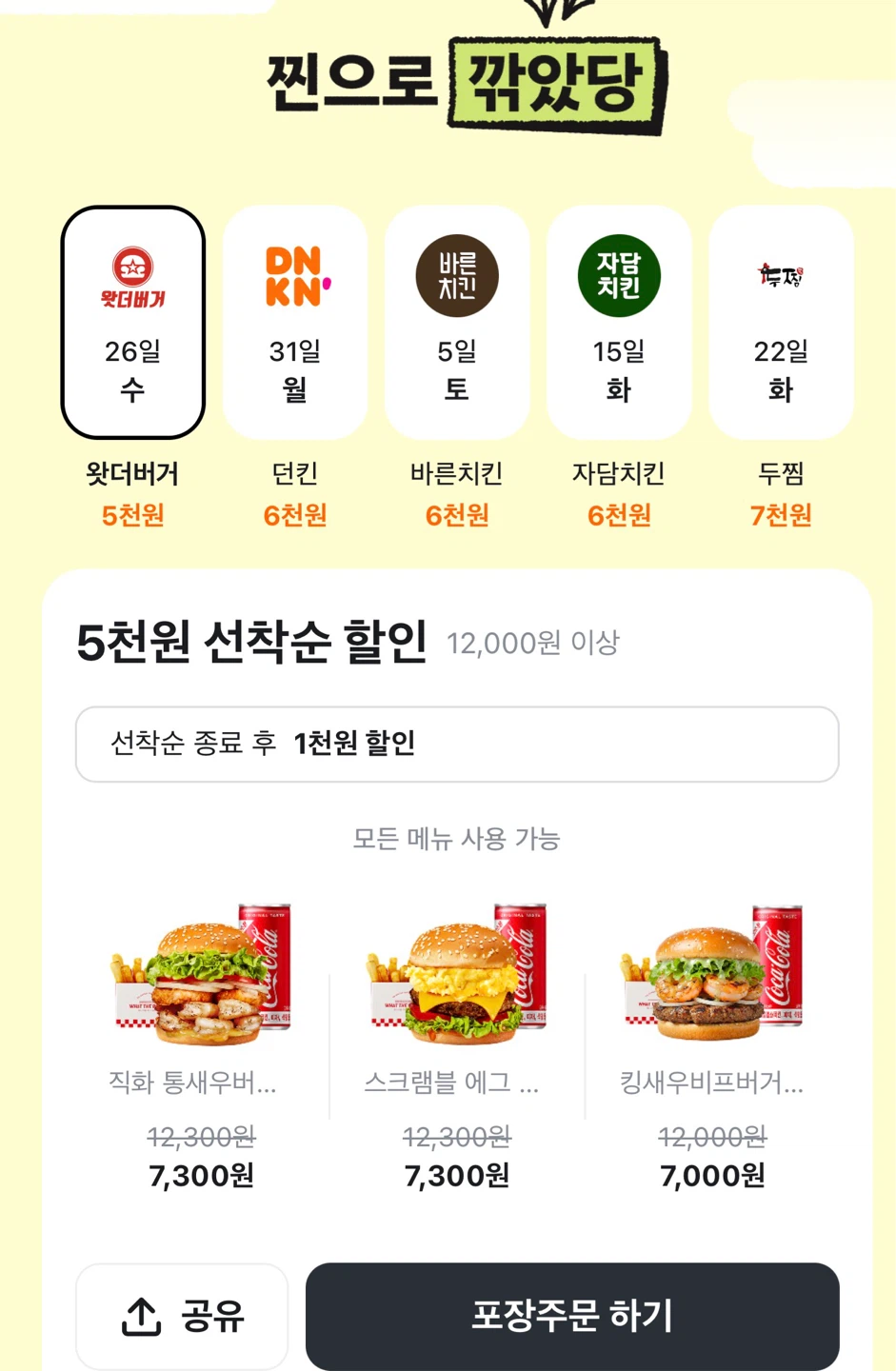Select the 왓더버거 26일 수 card
This screenshot has height=1371, width=896.
coord(133,322)
